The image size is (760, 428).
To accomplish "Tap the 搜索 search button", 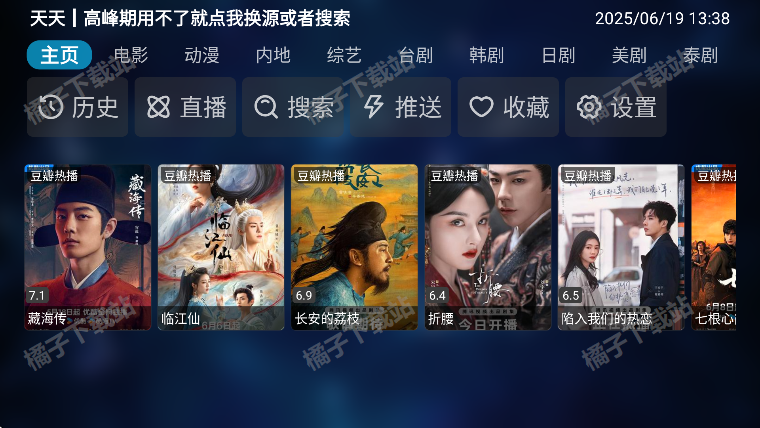I will 294,107.
